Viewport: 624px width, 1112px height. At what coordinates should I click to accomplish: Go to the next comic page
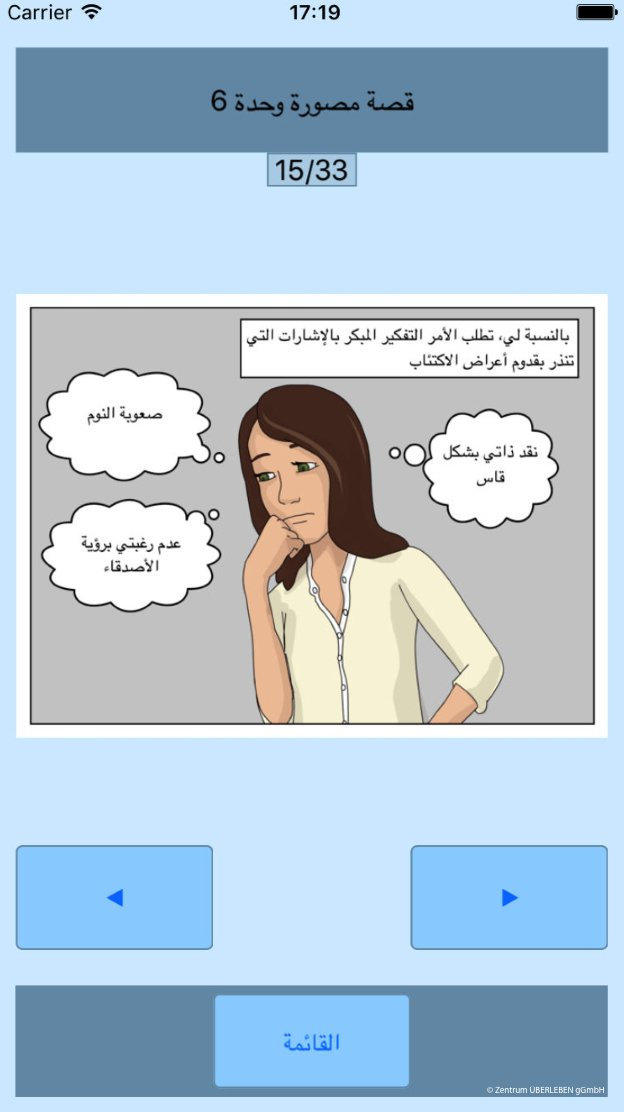(x=509, y=897)
